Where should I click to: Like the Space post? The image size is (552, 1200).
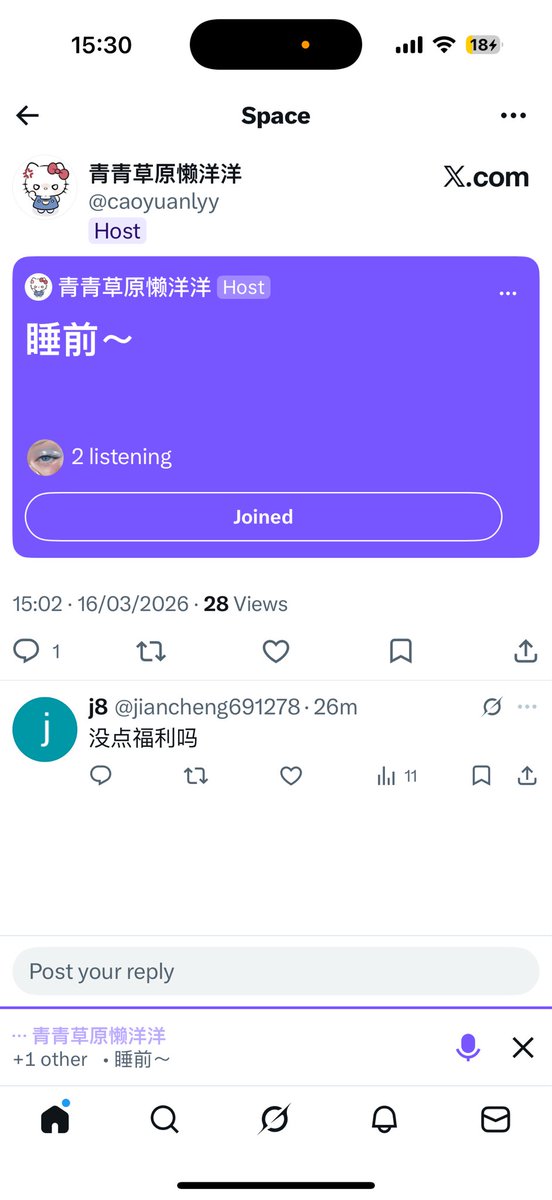(276, 652)
